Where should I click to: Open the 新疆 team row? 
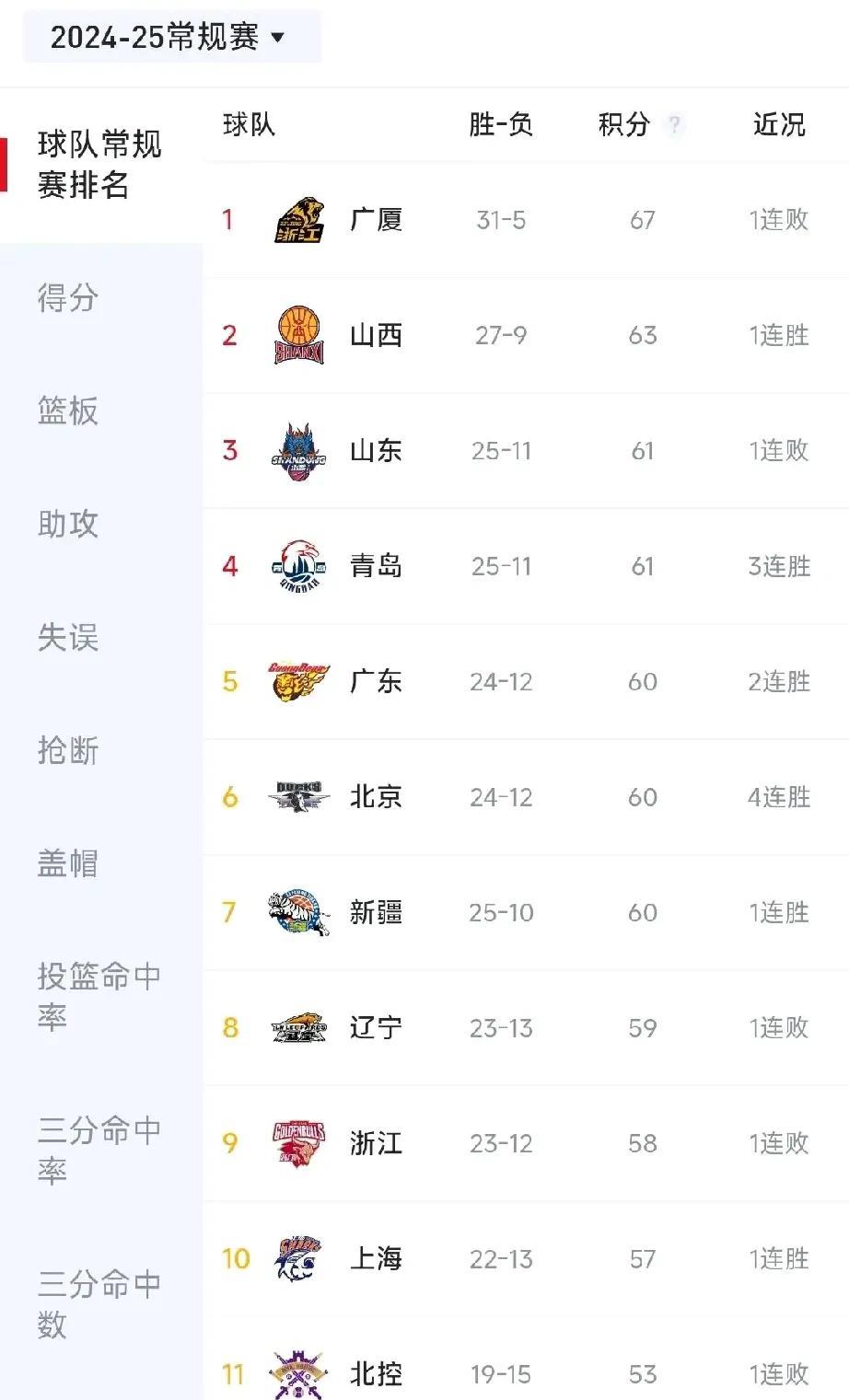click(x=526, y=912)
